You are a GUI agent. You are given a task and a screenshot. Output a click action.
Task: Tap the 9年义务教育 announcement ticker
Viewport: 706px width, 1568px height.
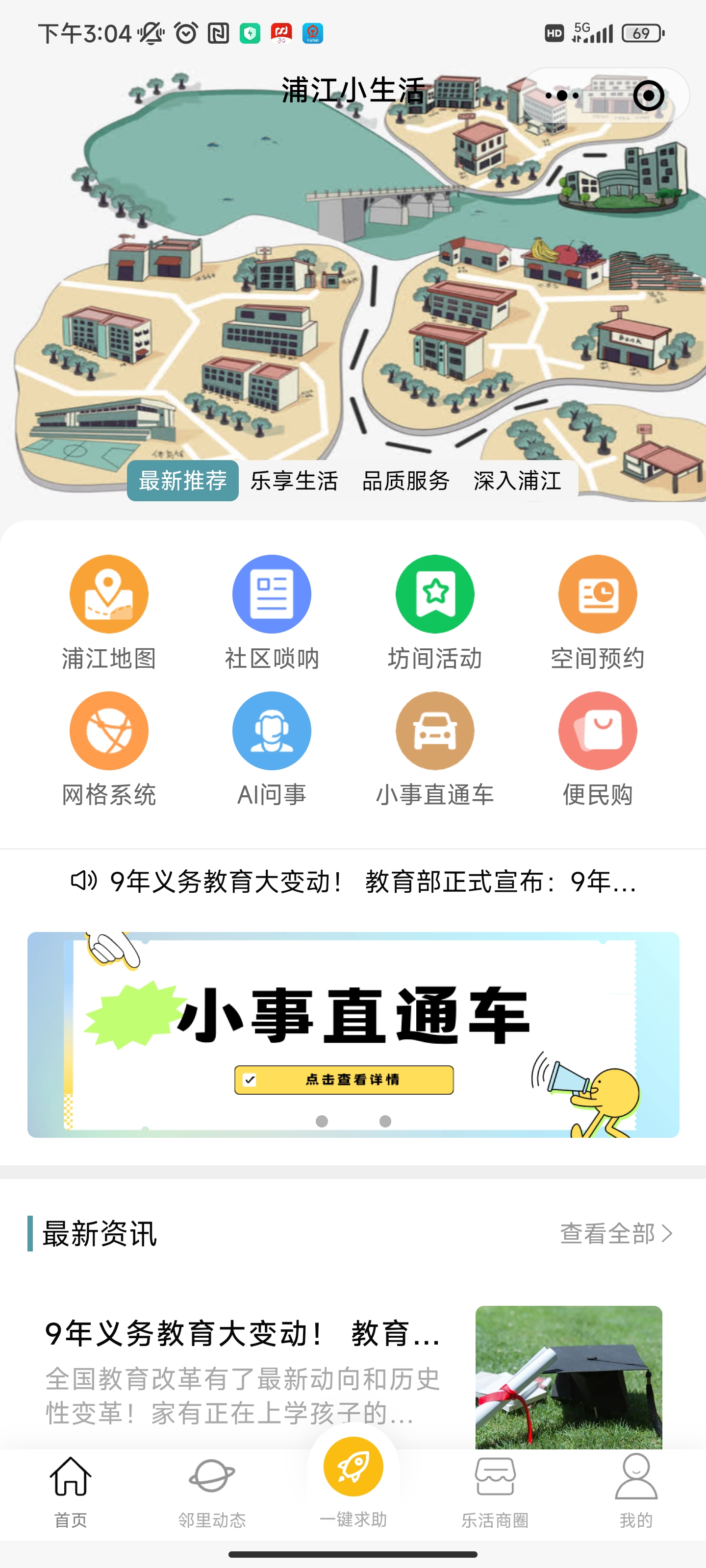point(373,882)
